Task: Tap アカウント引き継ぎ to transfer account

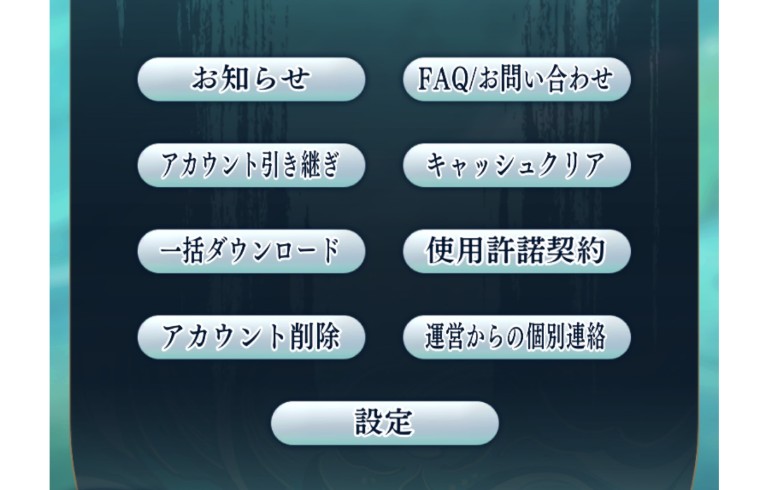Action: (x=250, y=165)
